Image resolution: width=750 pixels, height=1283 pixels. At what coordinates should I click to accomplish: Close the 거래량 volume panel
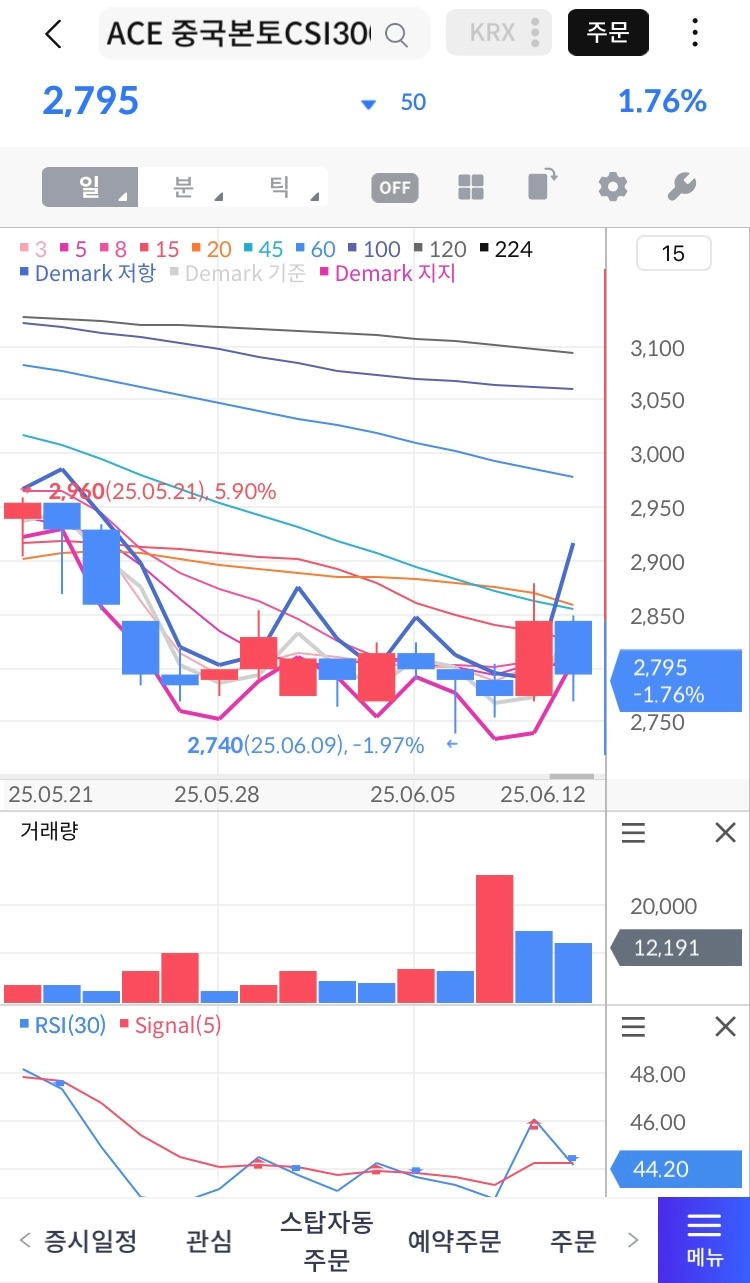[x=725, y=832]
